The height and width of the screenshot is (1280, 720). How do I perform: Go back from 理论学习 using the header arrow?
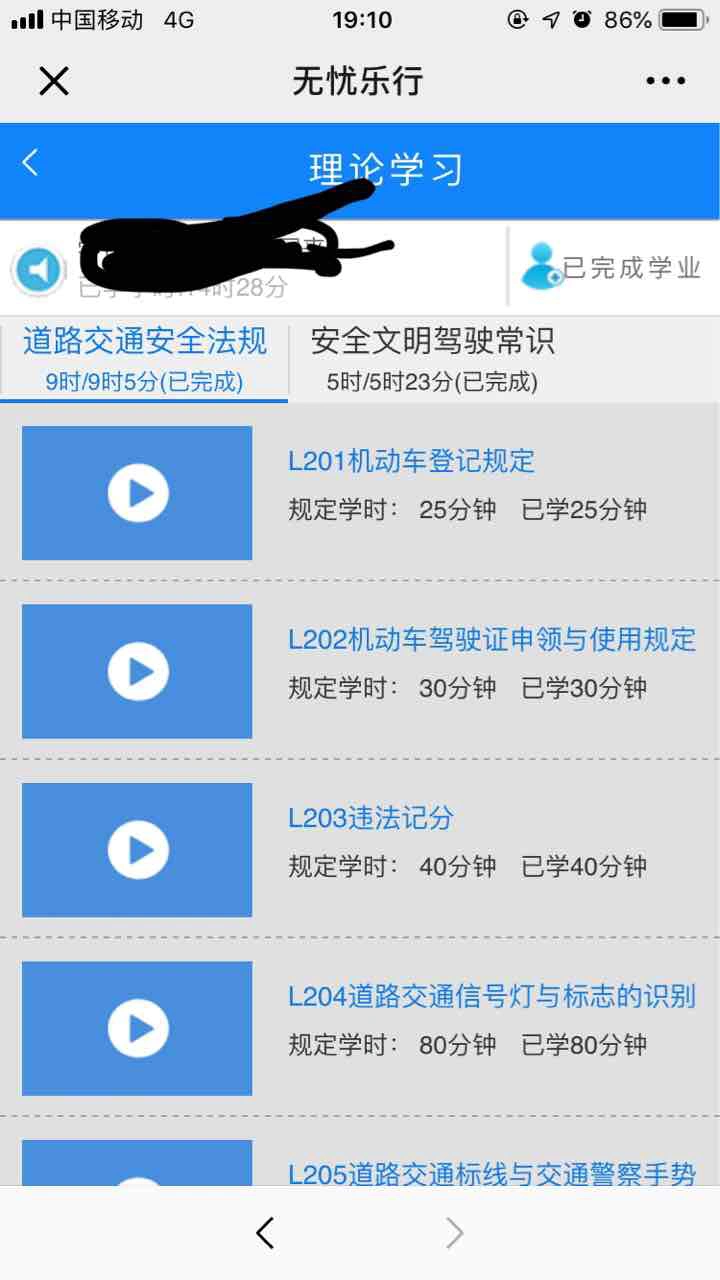31,163
